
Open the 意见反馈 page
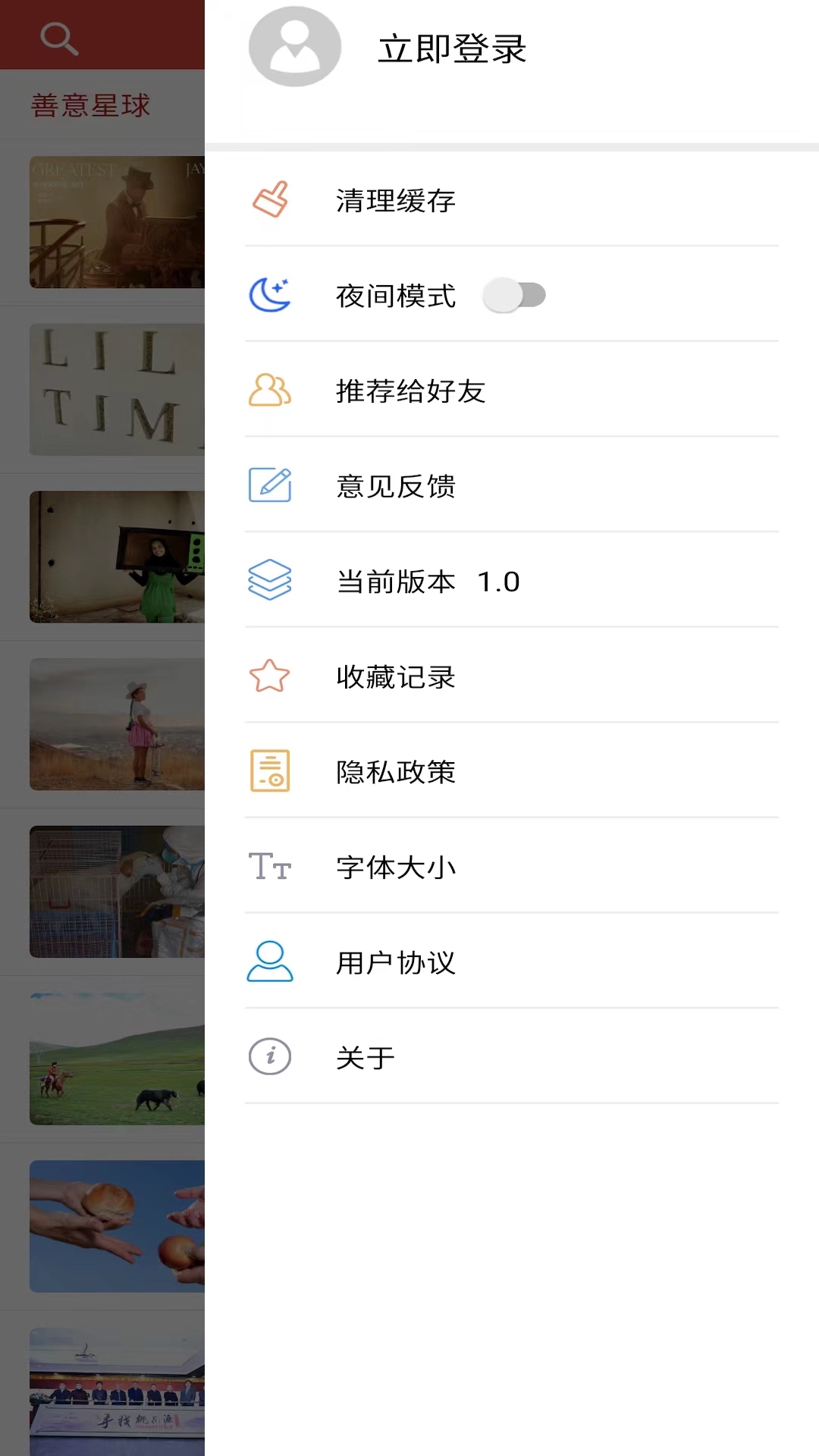(x=396, y=487)
